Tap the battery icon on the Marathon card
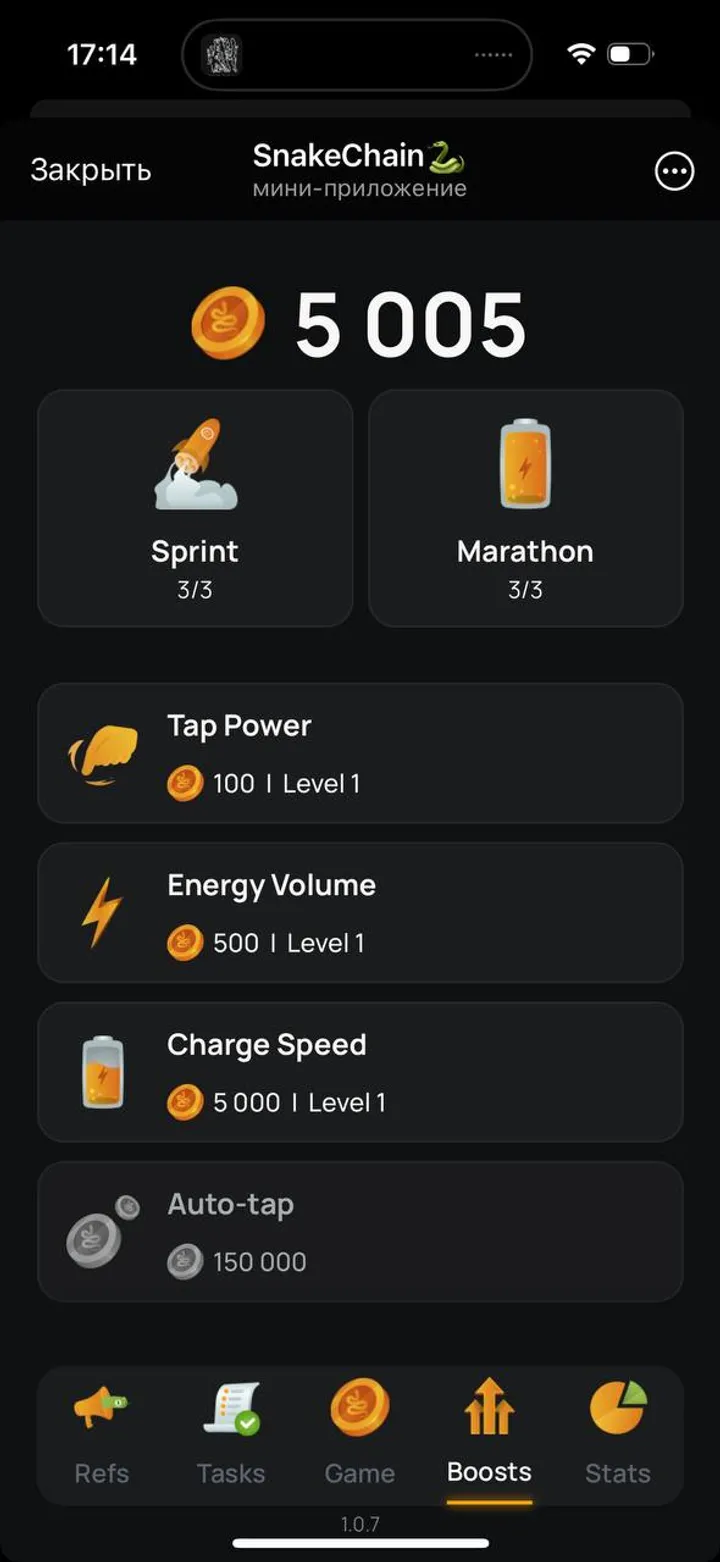This screenshot has width=720, height=1562. point(525,462)
